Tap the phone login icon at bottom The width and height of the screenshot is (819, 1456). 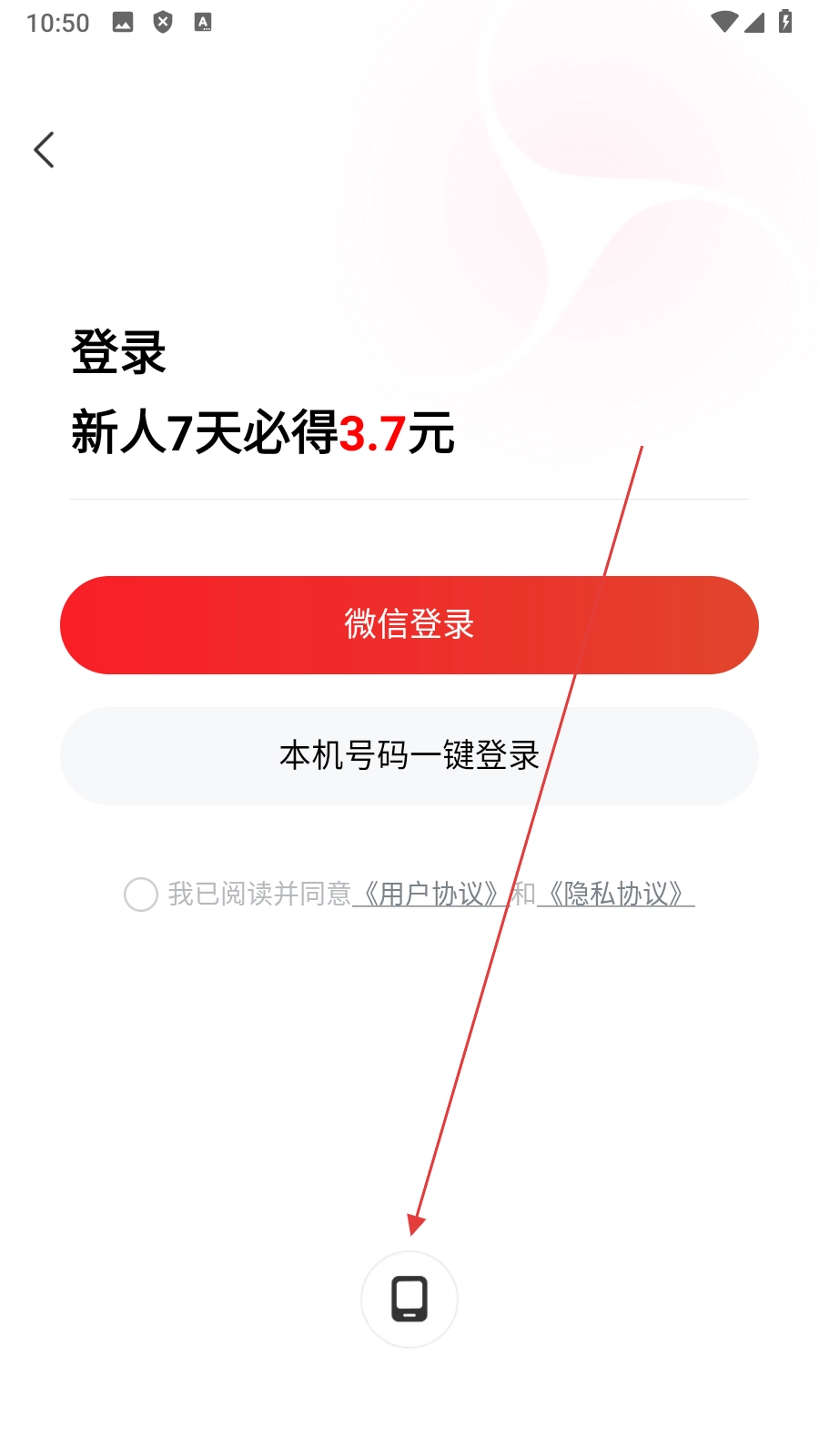tap(409, 1299)
